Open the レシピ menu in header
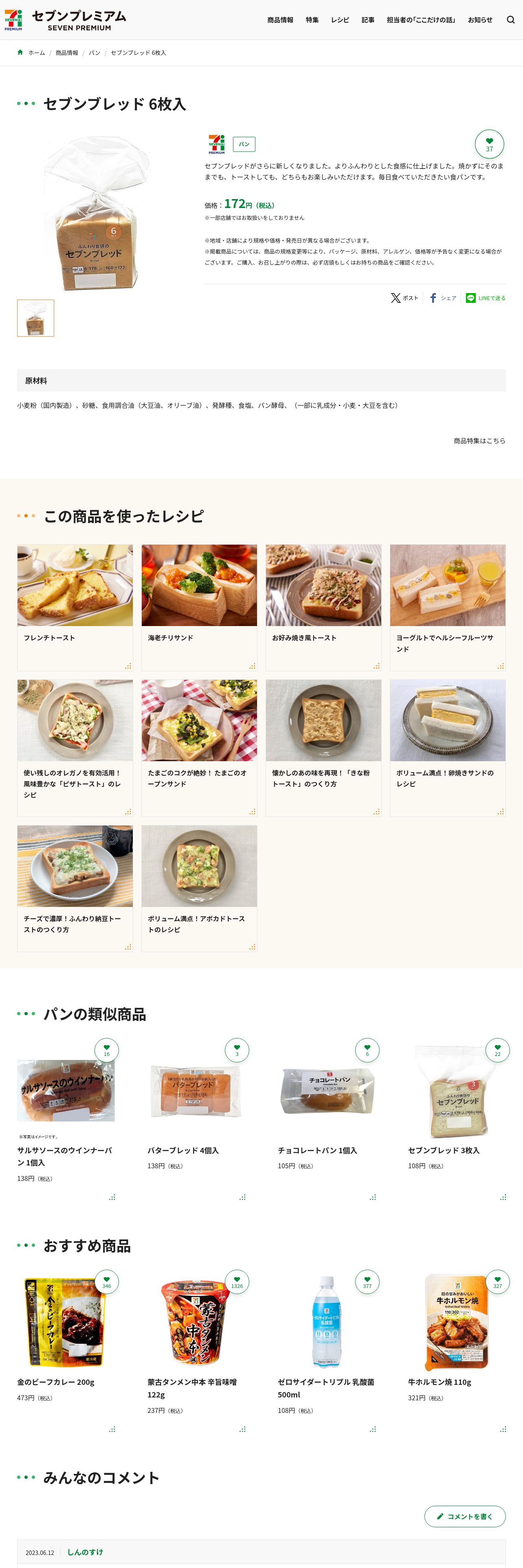523x1568 pixels. (x=340, y=20)
